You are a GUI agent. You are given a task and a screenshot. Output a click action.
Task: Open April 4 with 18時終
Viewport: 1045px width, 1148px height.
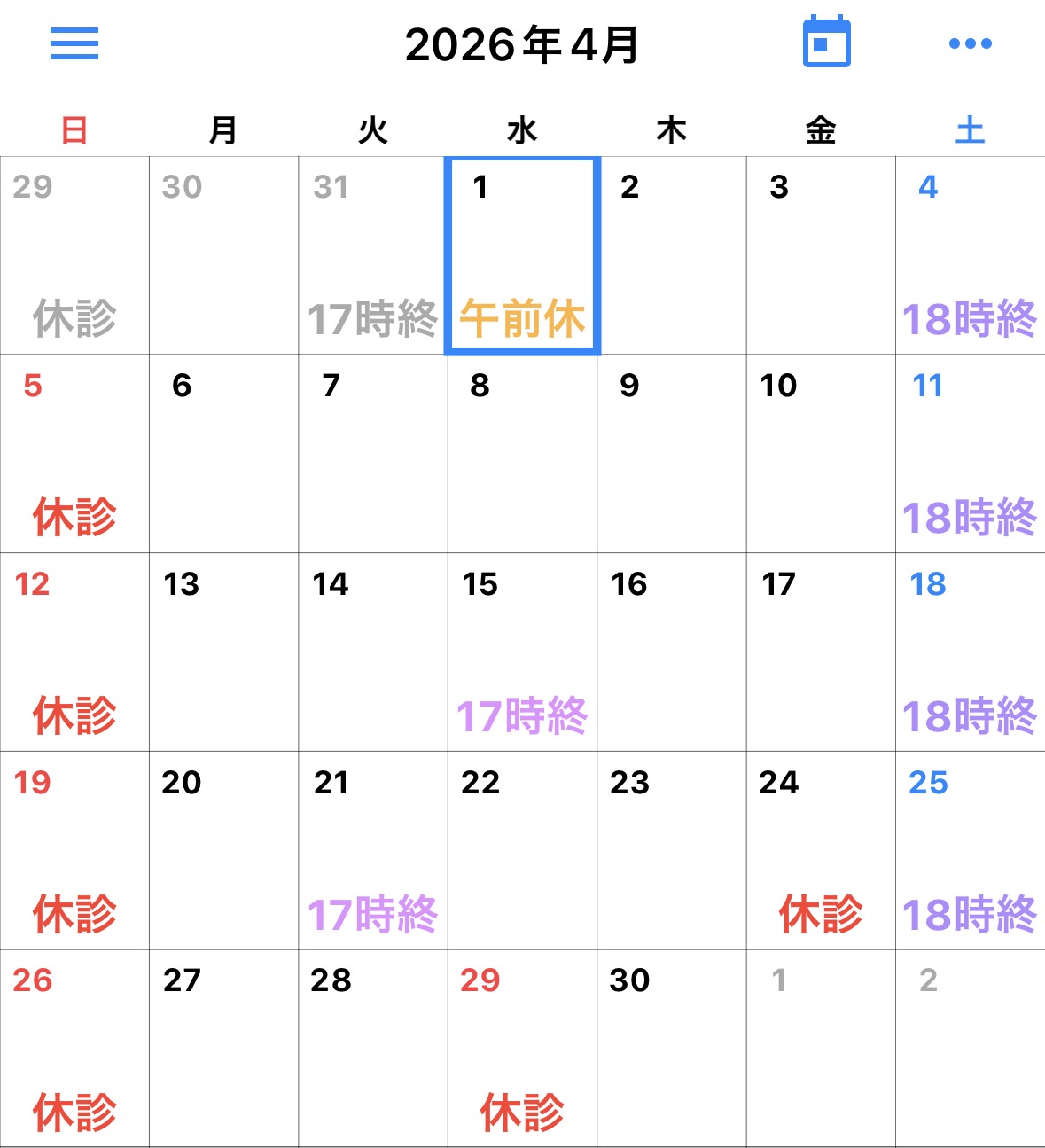pos(970,256)
